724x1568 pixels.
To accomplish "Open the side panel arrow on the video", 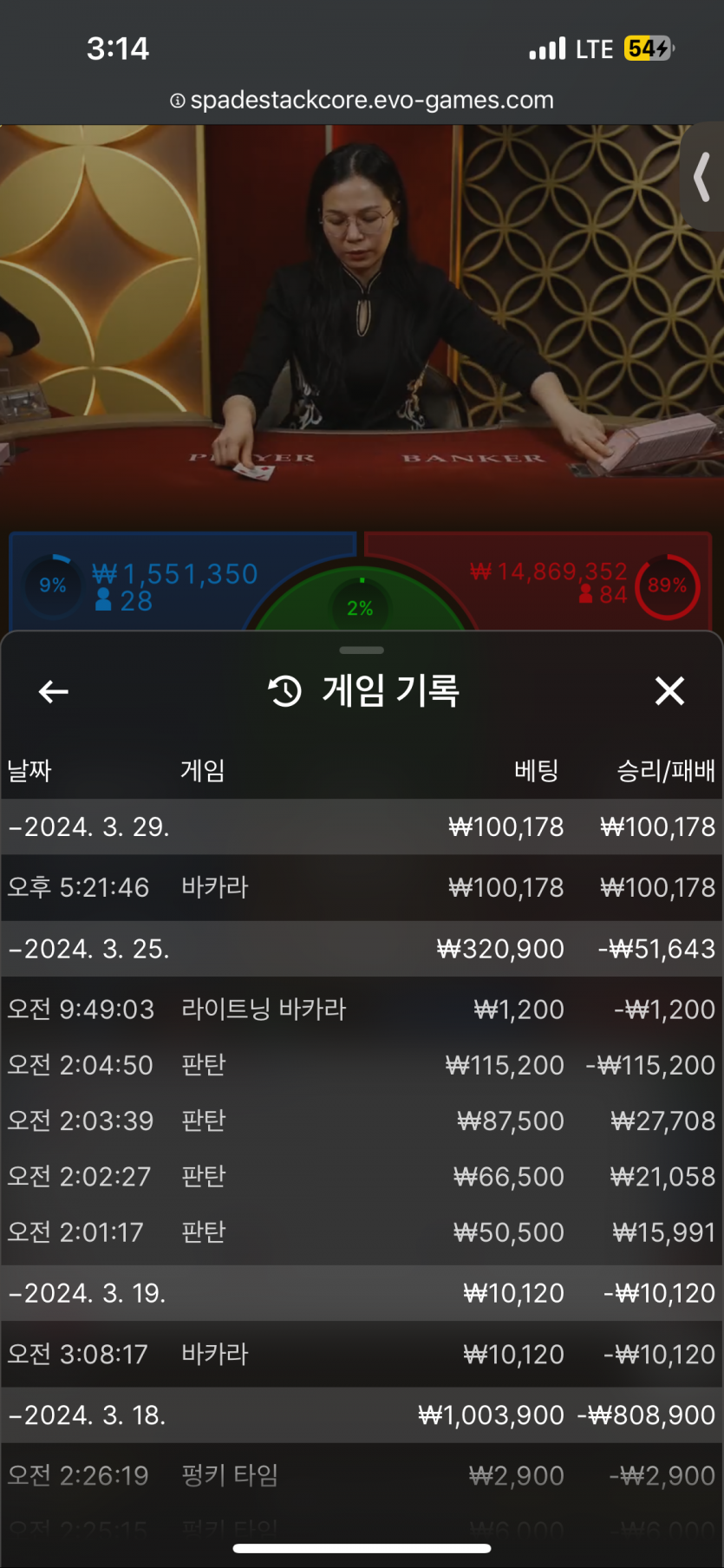I will coord(703,177).
